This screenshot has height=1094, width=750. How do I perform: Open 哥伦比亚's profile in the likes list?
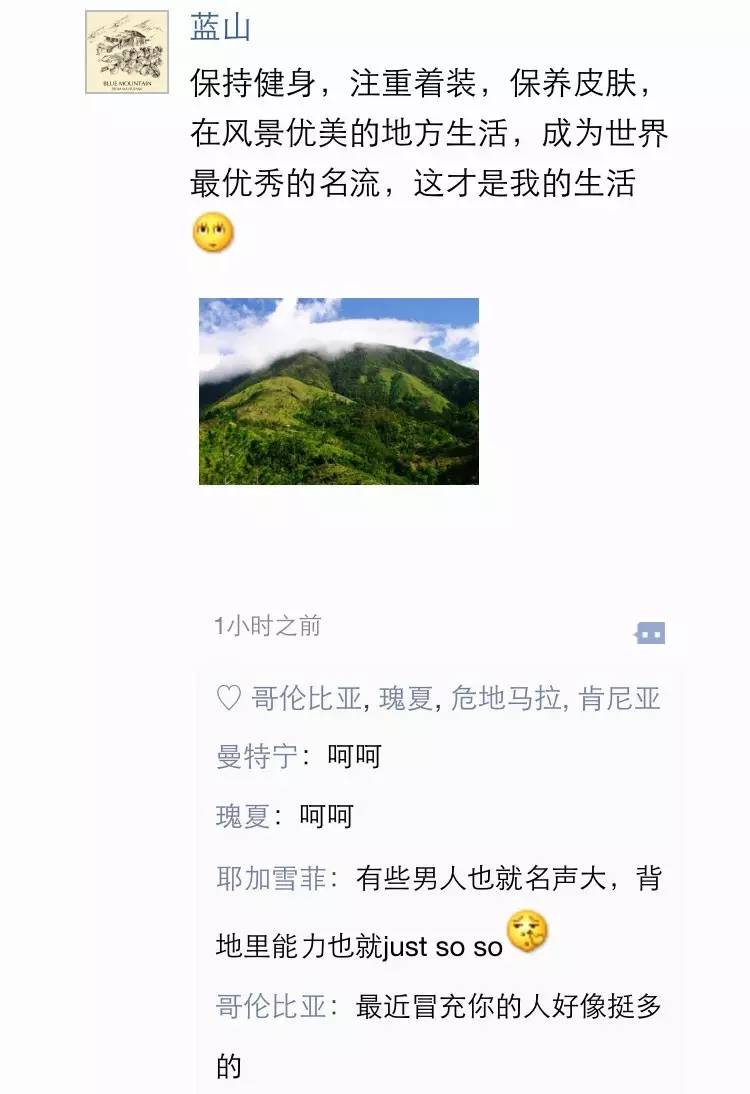306,698
